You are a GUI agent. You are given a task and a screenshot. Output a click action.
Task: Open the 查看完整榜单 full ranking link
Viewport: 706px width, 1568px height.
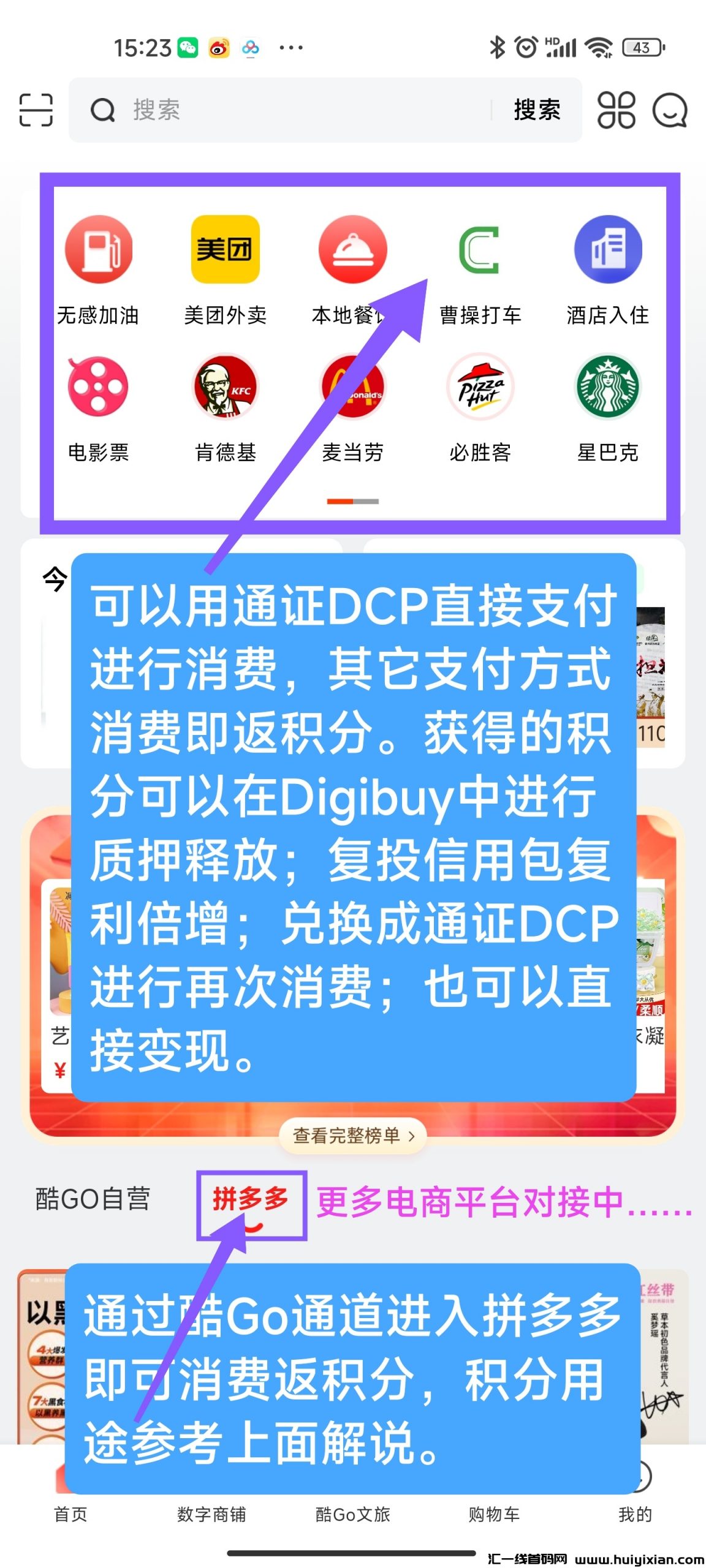coord(354,1135)
